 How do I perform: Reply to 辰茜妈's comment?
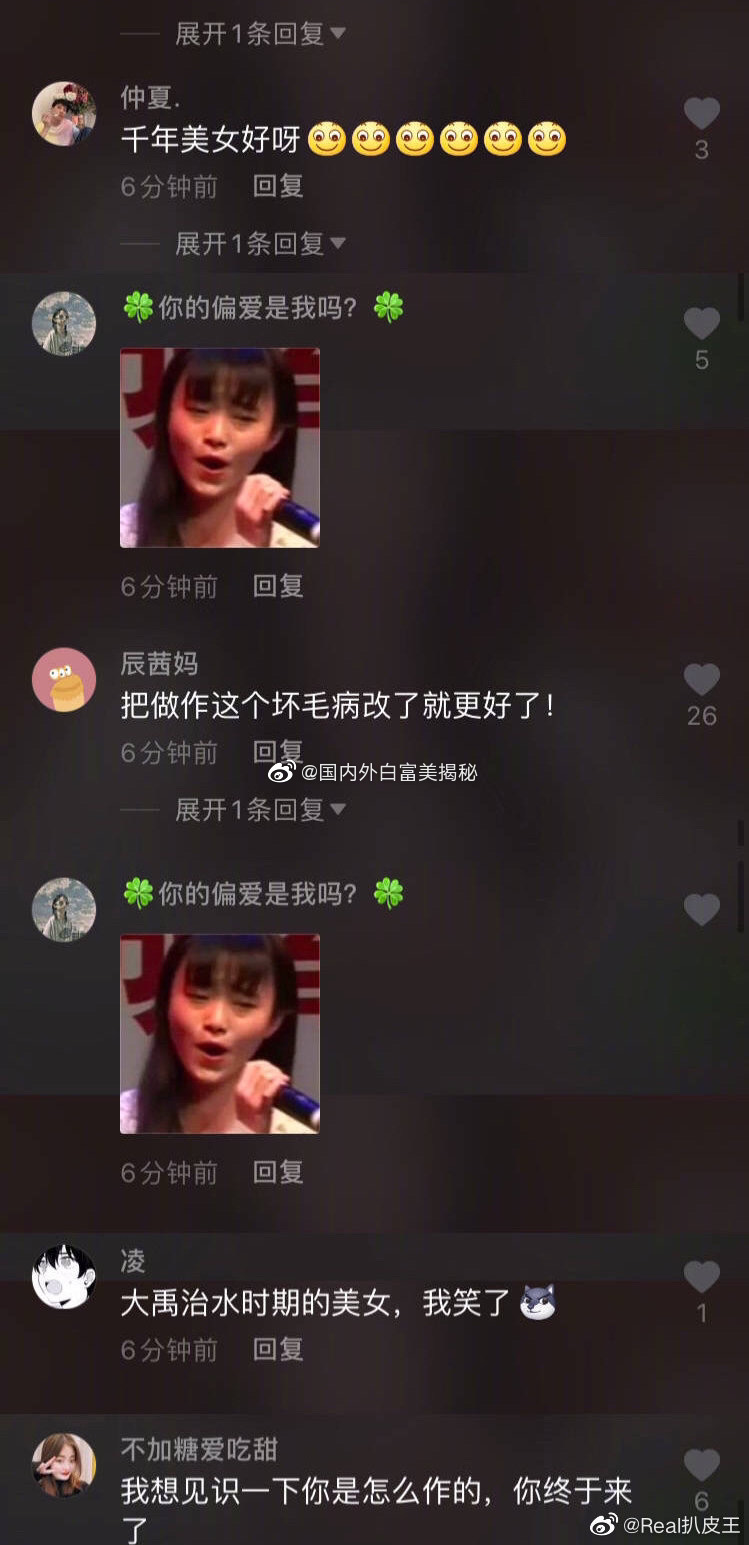click(x=277, y=751)
